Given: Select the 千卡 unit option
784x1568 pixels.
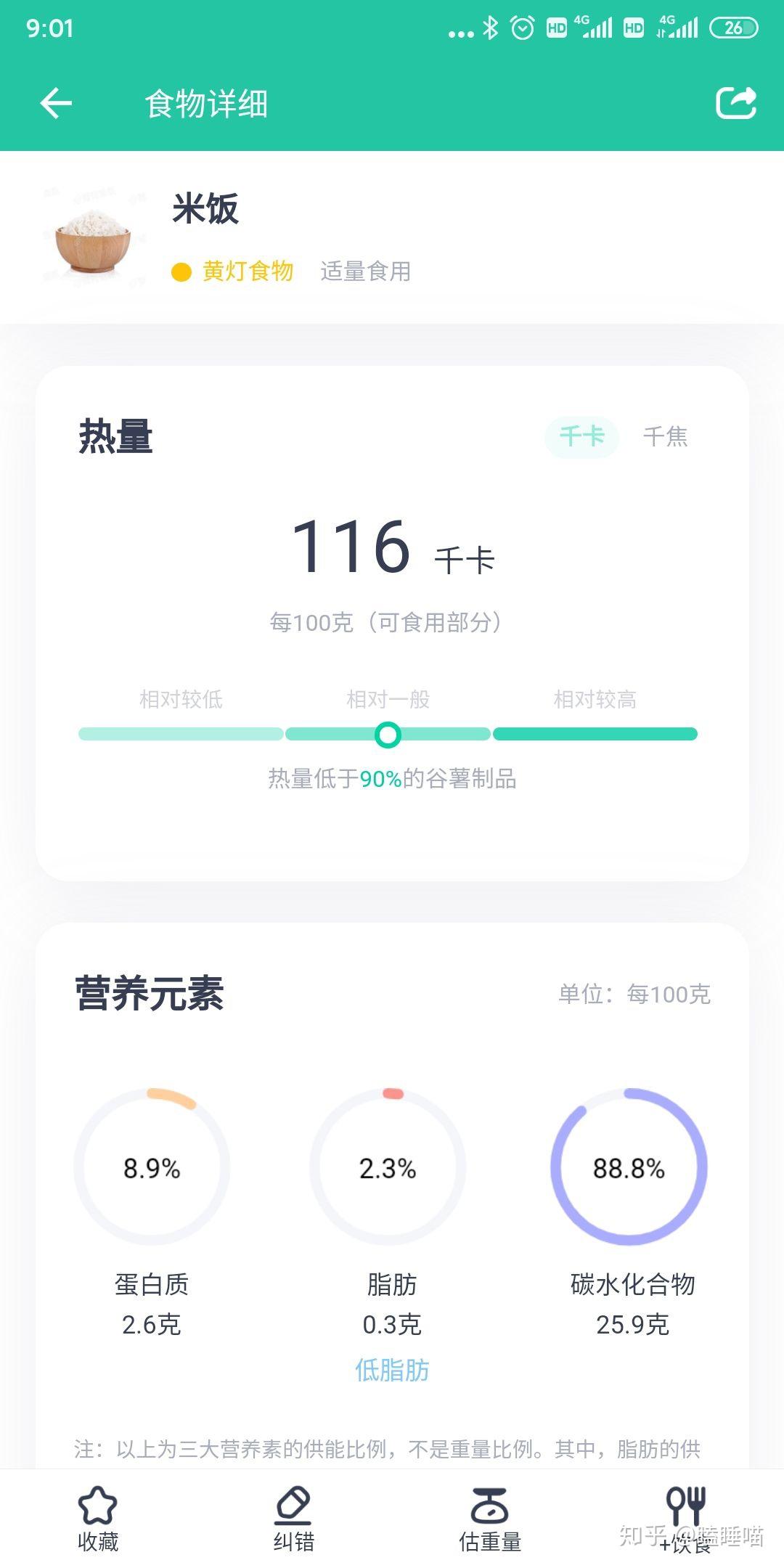Looking at the screenshot, I should [x=581, y=436].
